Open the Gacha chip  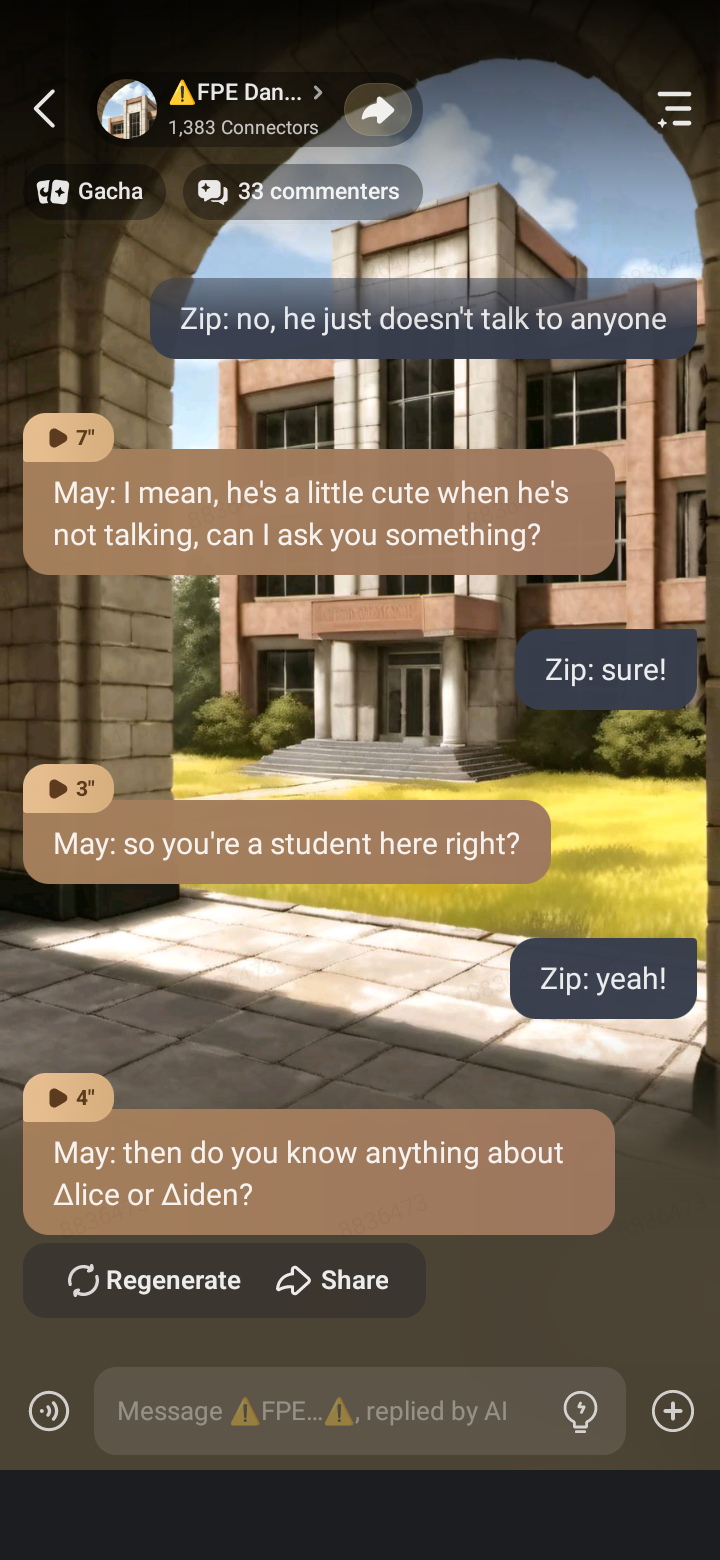point(92,192)
